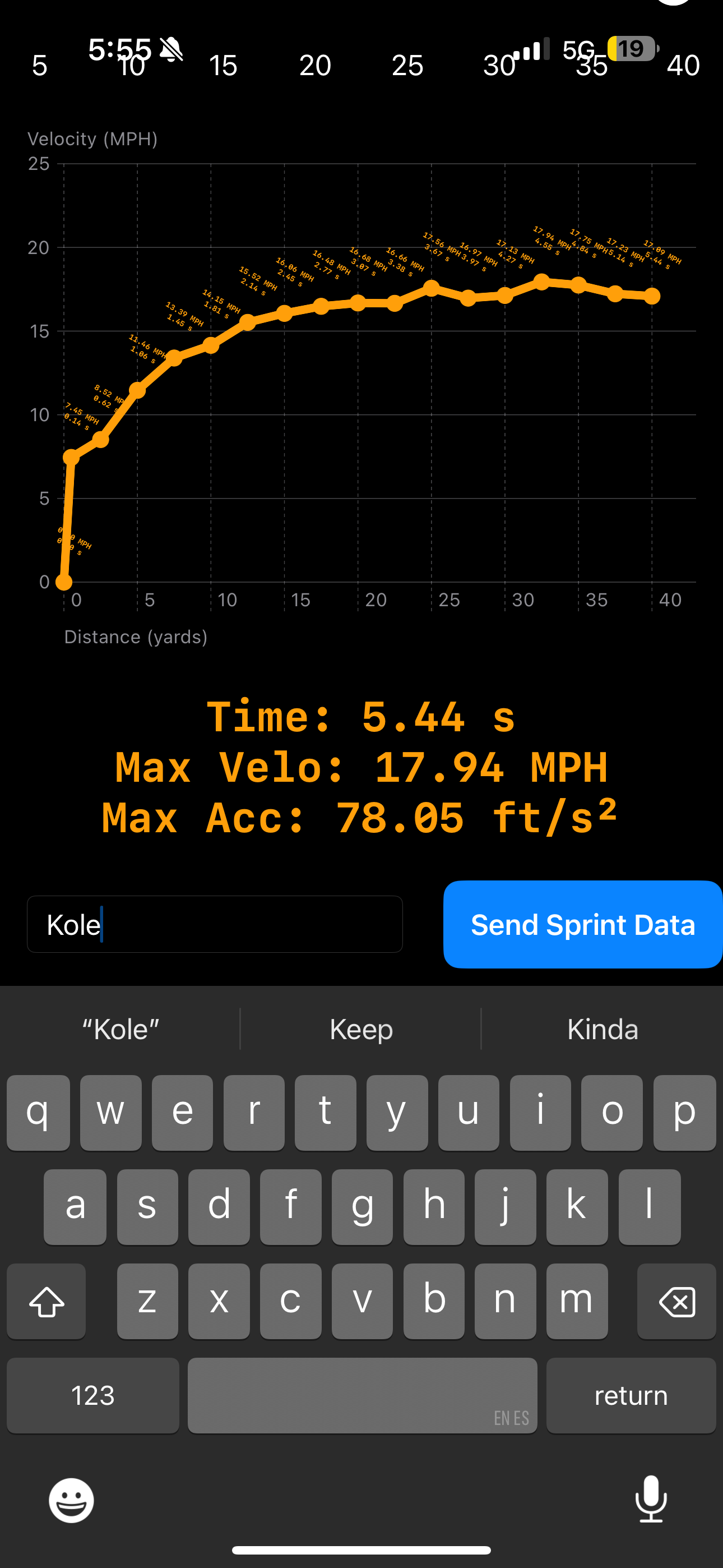Screen dimensions: 723x1568
Task: Focus the name field containing Kole
Action: pos(214,924)
